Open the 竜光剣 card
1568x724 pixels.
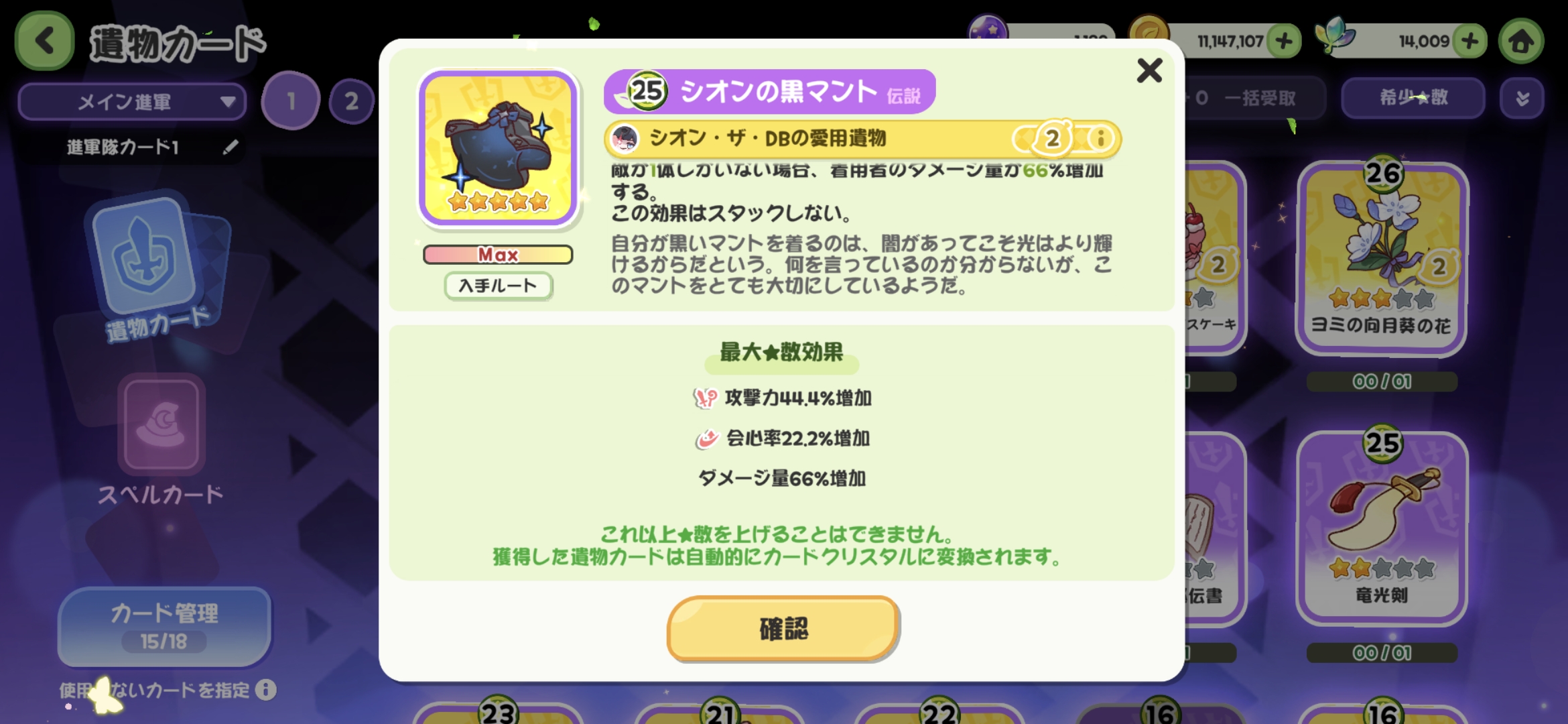pos(1382,526)
